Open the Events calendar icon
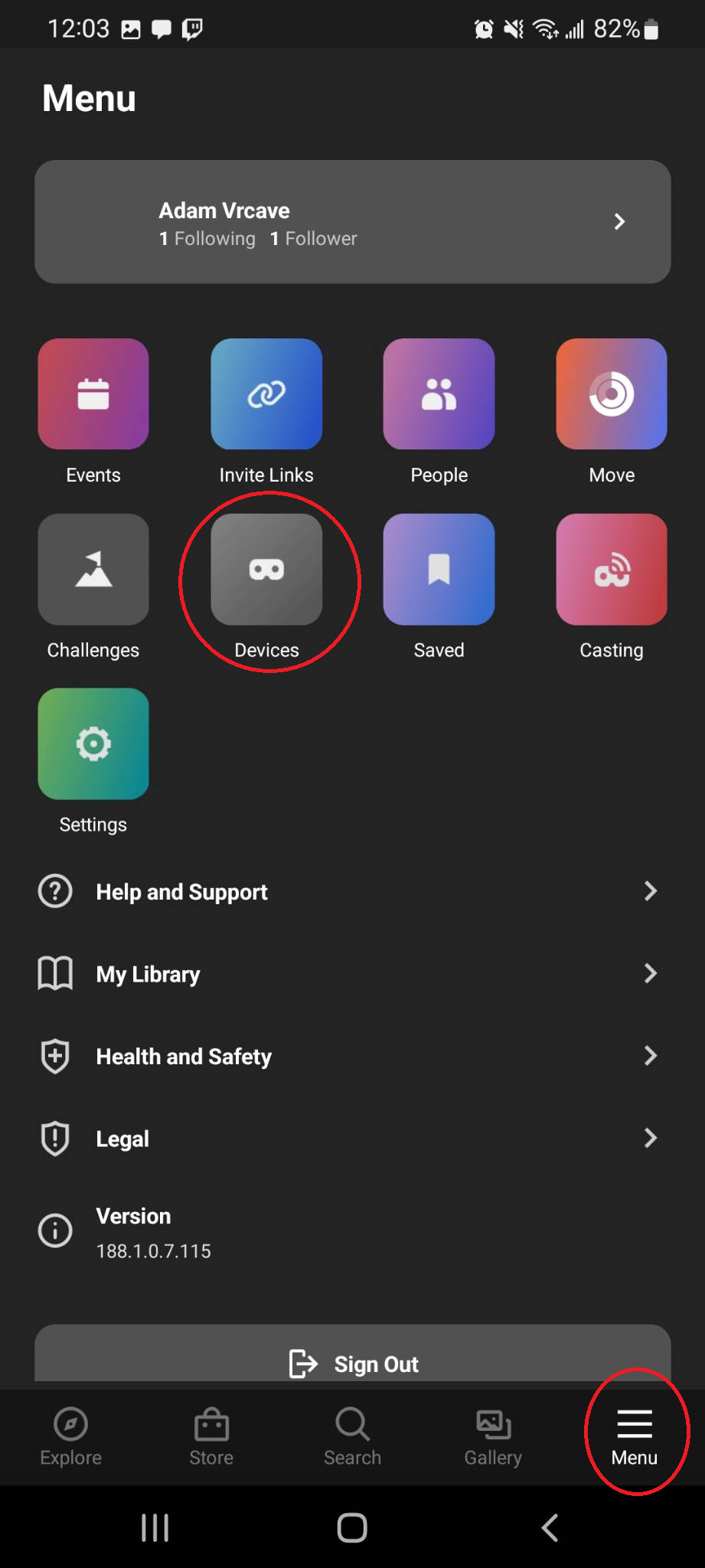The height and width of the screenshot is (1568, 705). coord(93,394)
